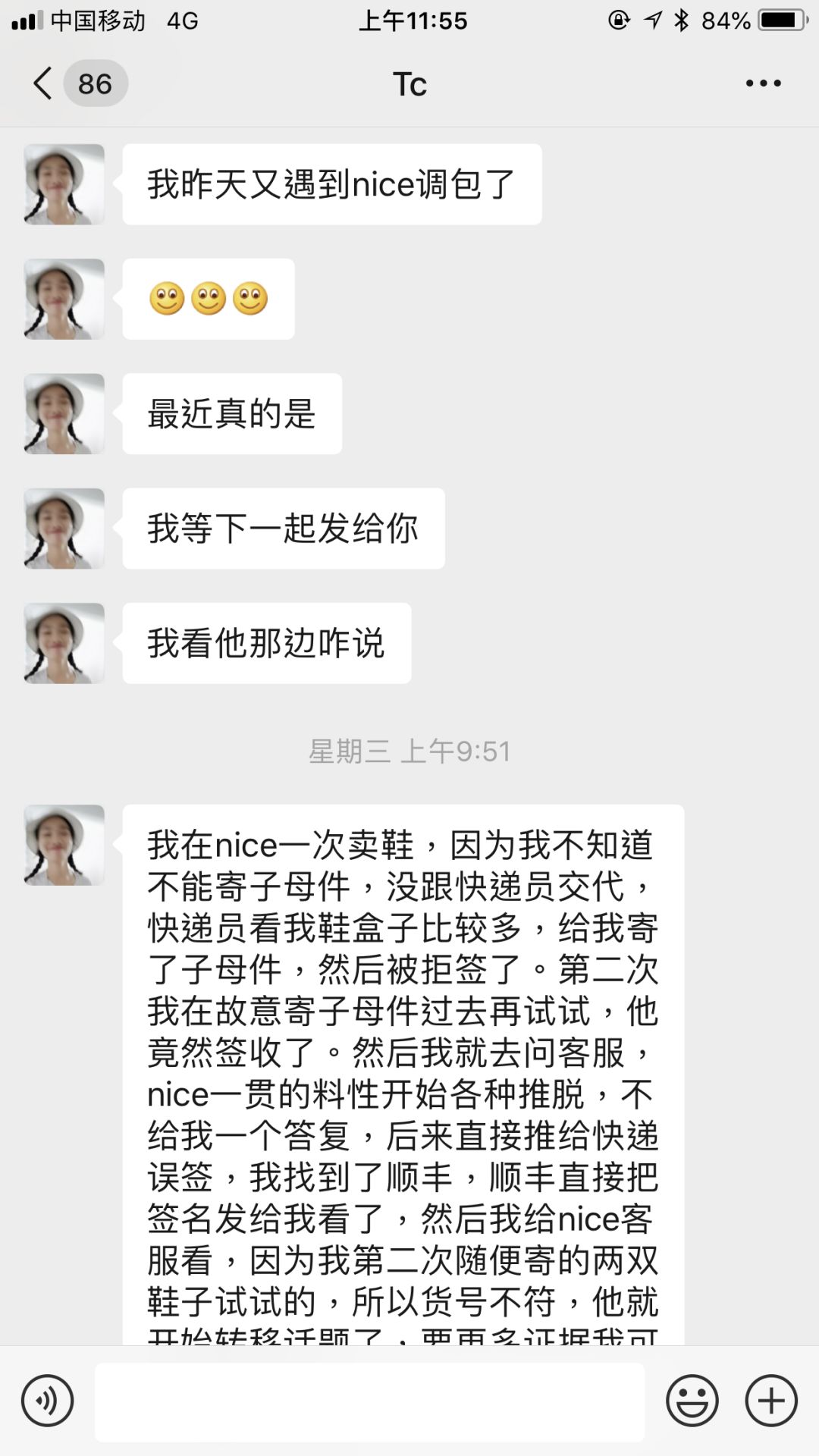The image size is (819, 1456).
Task: Tap the 86 unread count badge
Action: 96,82
